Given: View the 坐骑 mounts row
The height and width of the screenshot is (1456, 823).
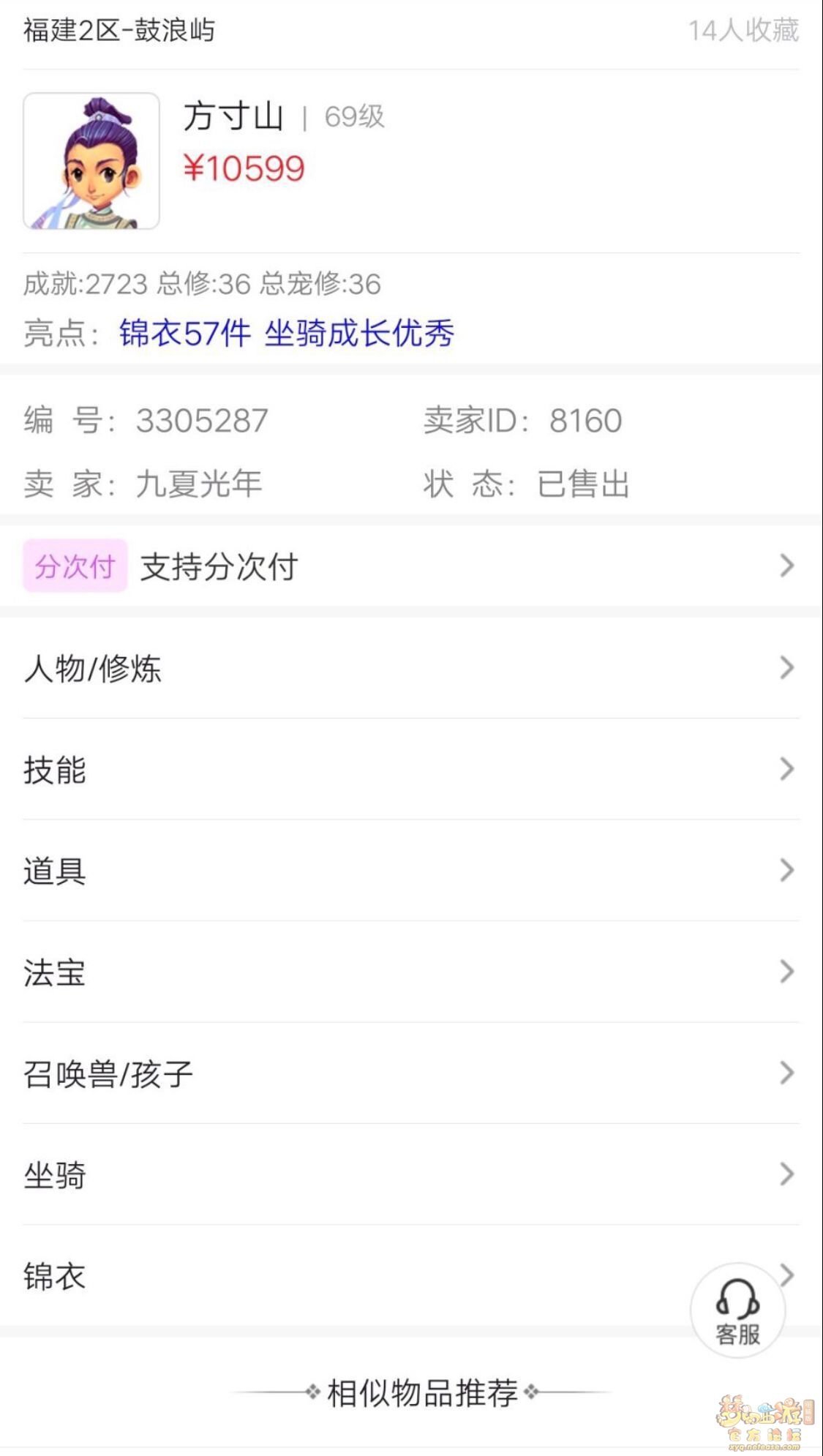Looking at the screenshot, I should tap(410, 1175).
